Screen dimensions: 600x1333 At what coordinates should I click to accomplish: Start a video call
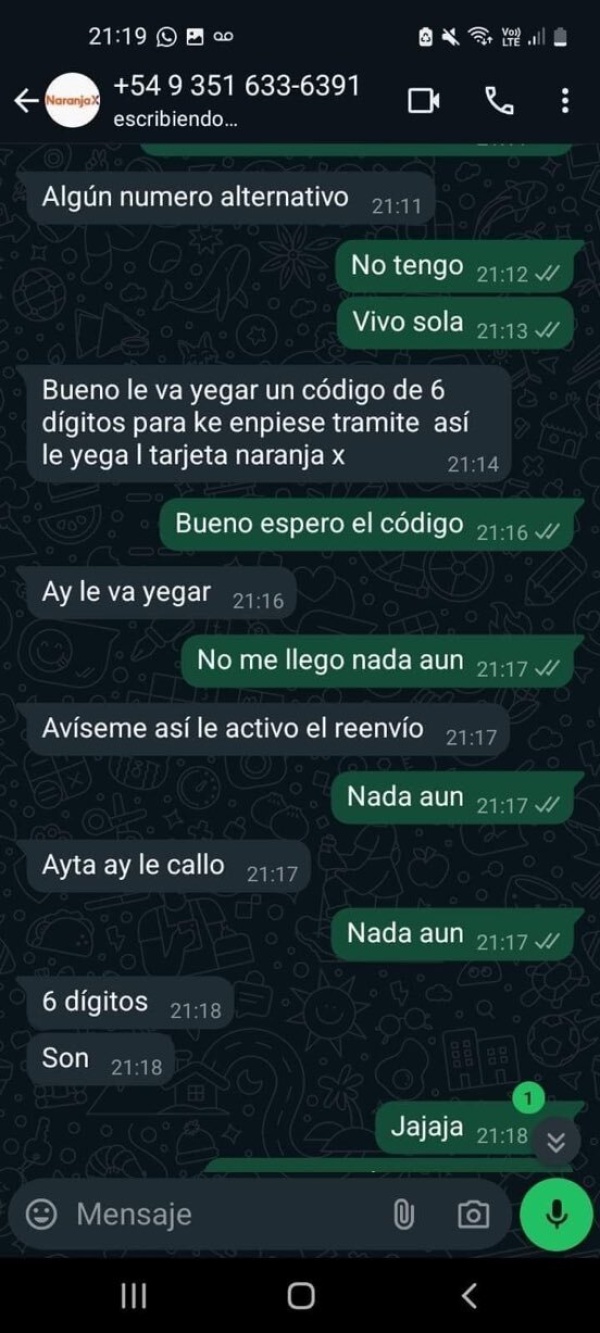tap(424, 100)
